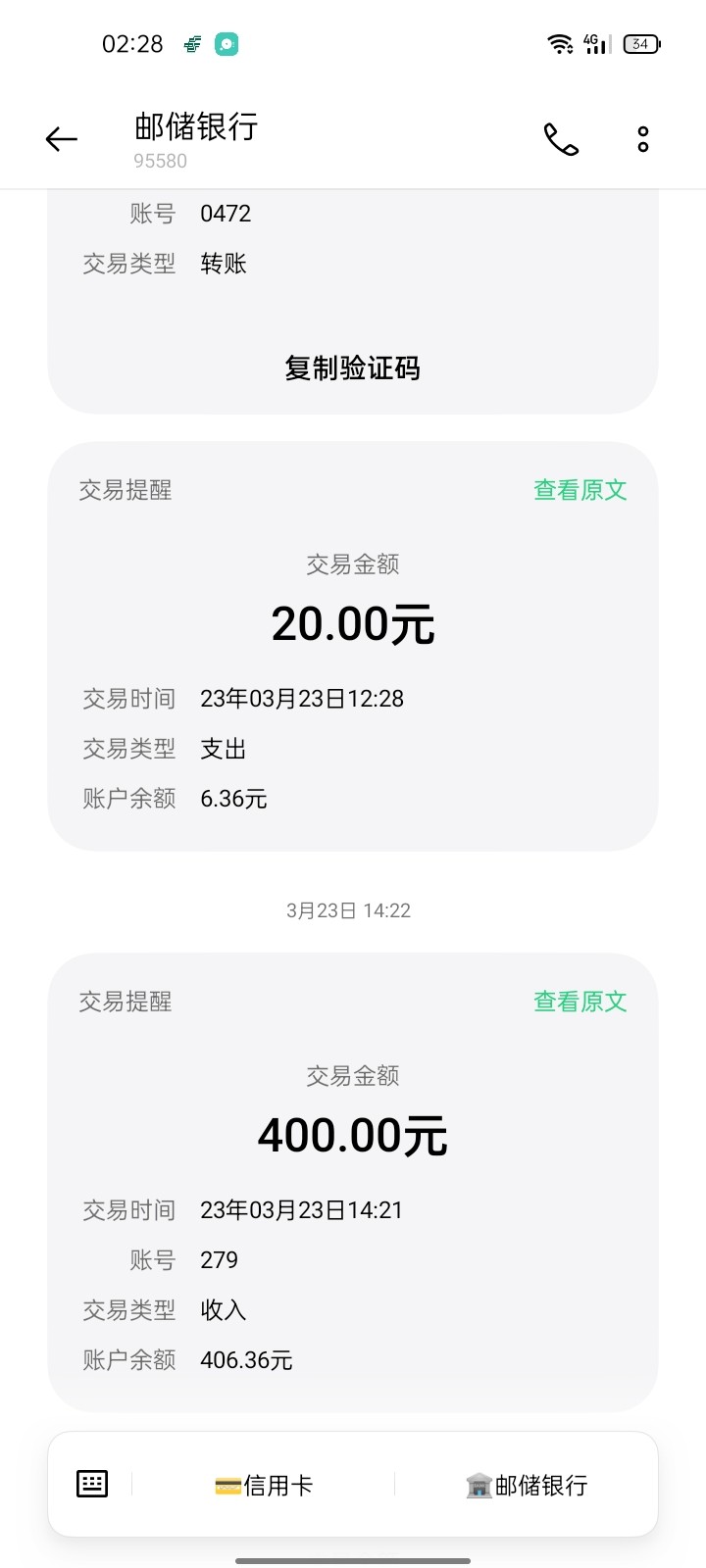Open the three-dot more options menu
Screen dimensions: 706x1568
(x=642, y=139)
